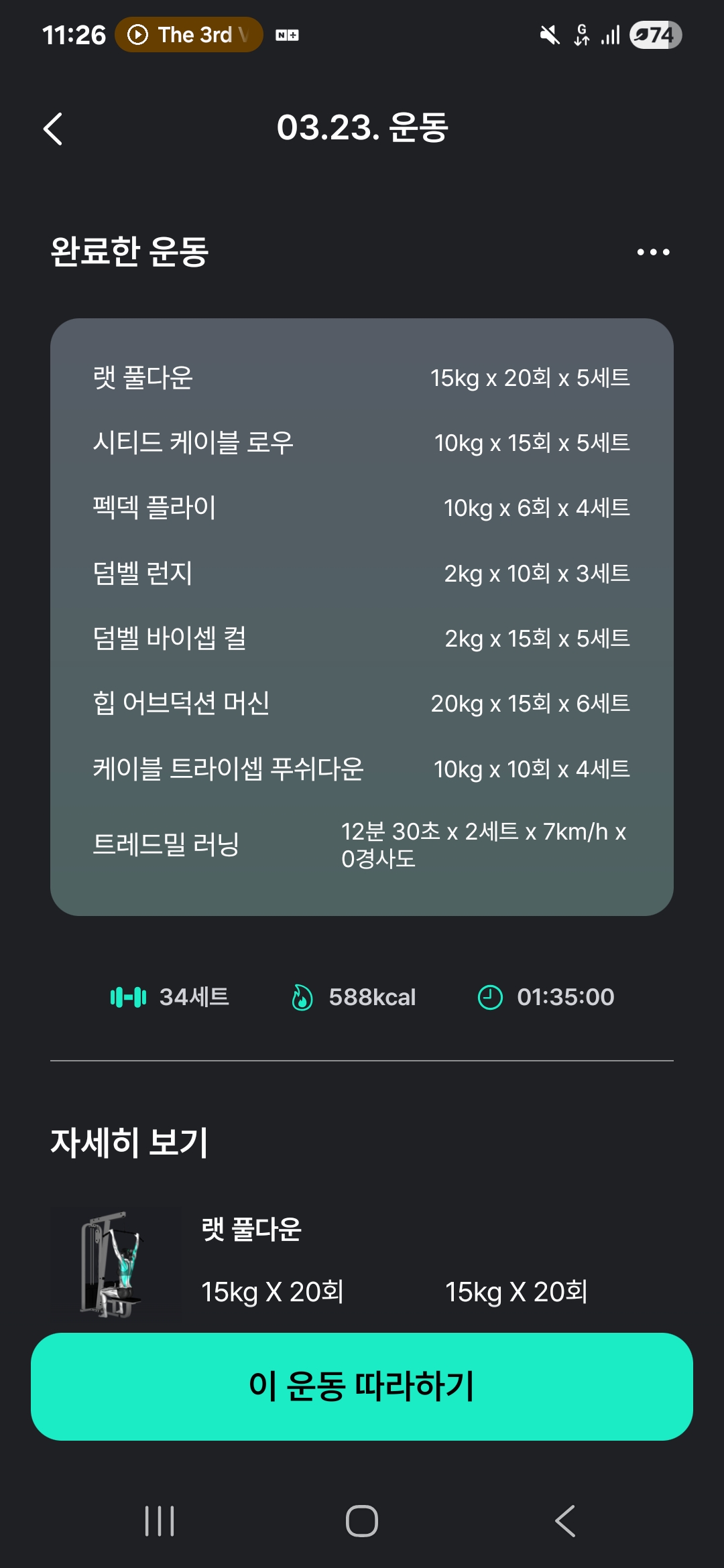This screenshot has height=1568, width=724.
Task: Tap the 이 운동 따라하기 button
Action: pos(362,1386)
